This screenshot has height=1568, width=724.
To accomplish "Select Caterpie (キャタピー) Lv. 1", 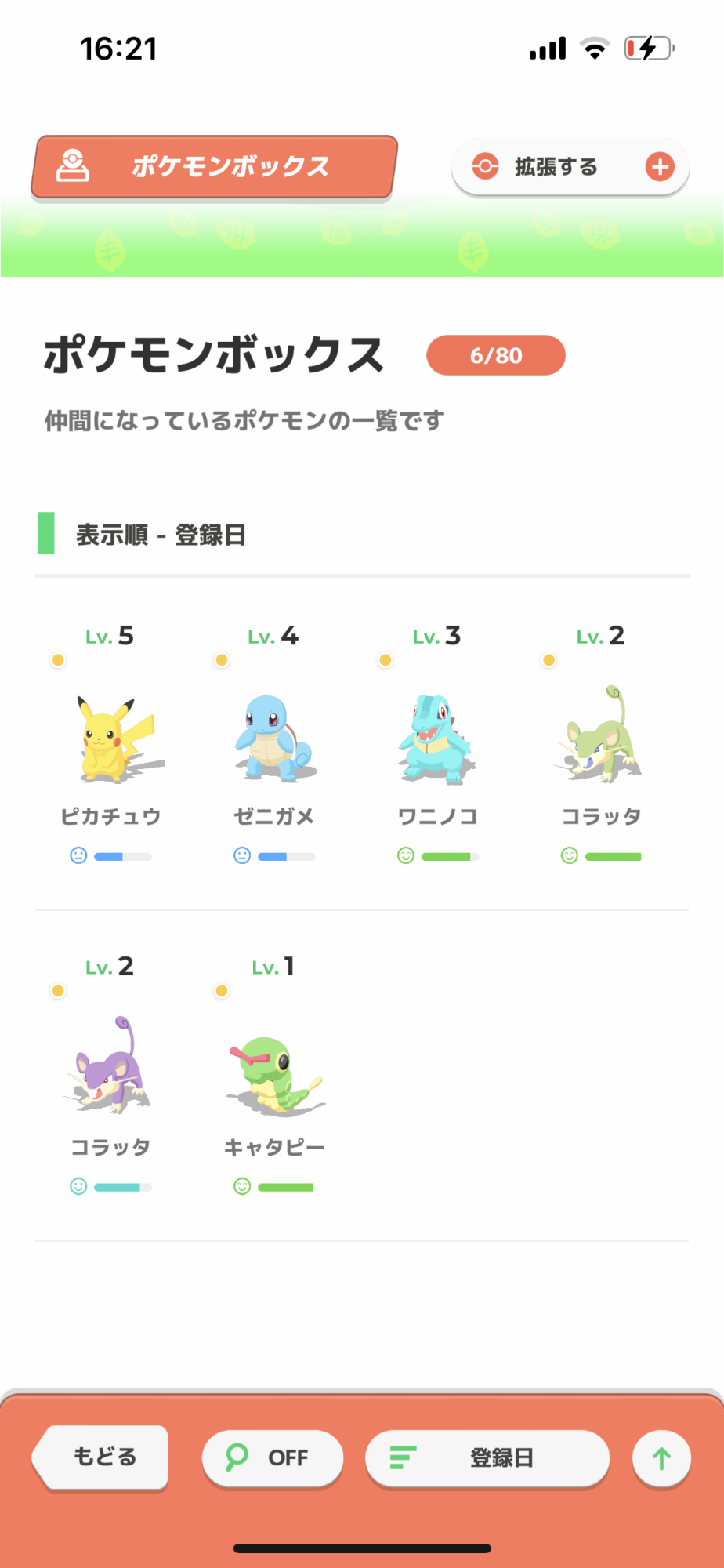I will tap(273, 1069).
